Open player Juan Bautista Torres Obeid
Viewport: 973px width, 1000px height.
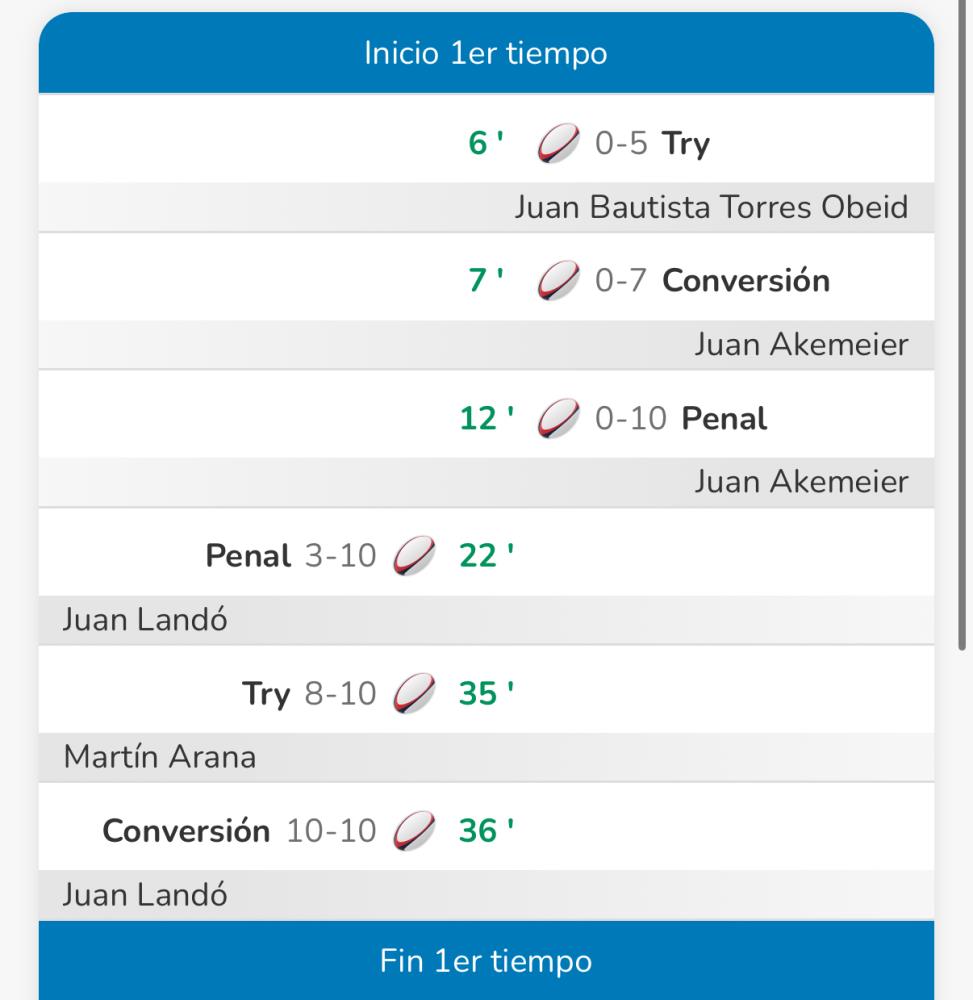(711, 207)
